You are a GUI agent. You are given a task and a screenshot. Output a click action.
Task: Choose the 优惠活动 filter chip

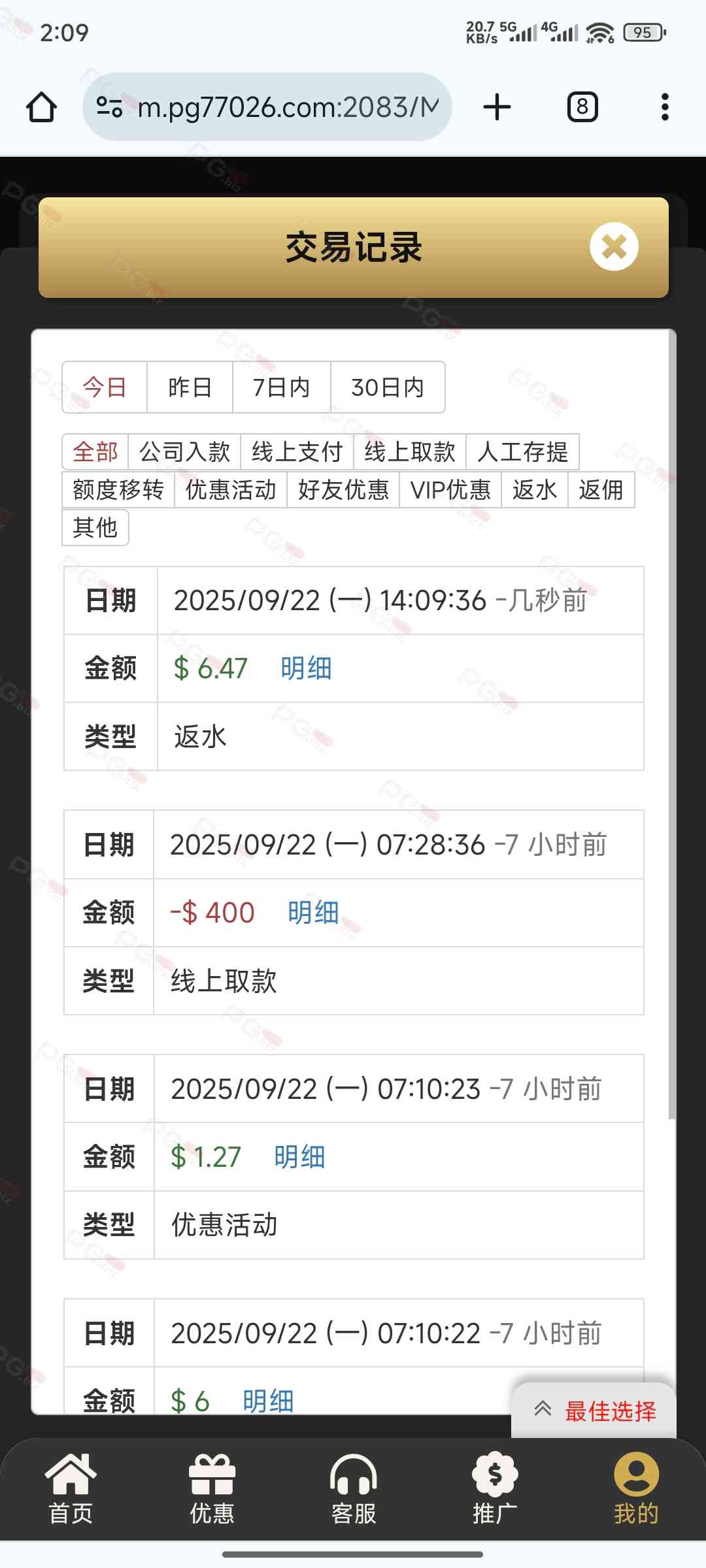coord(231,489)
